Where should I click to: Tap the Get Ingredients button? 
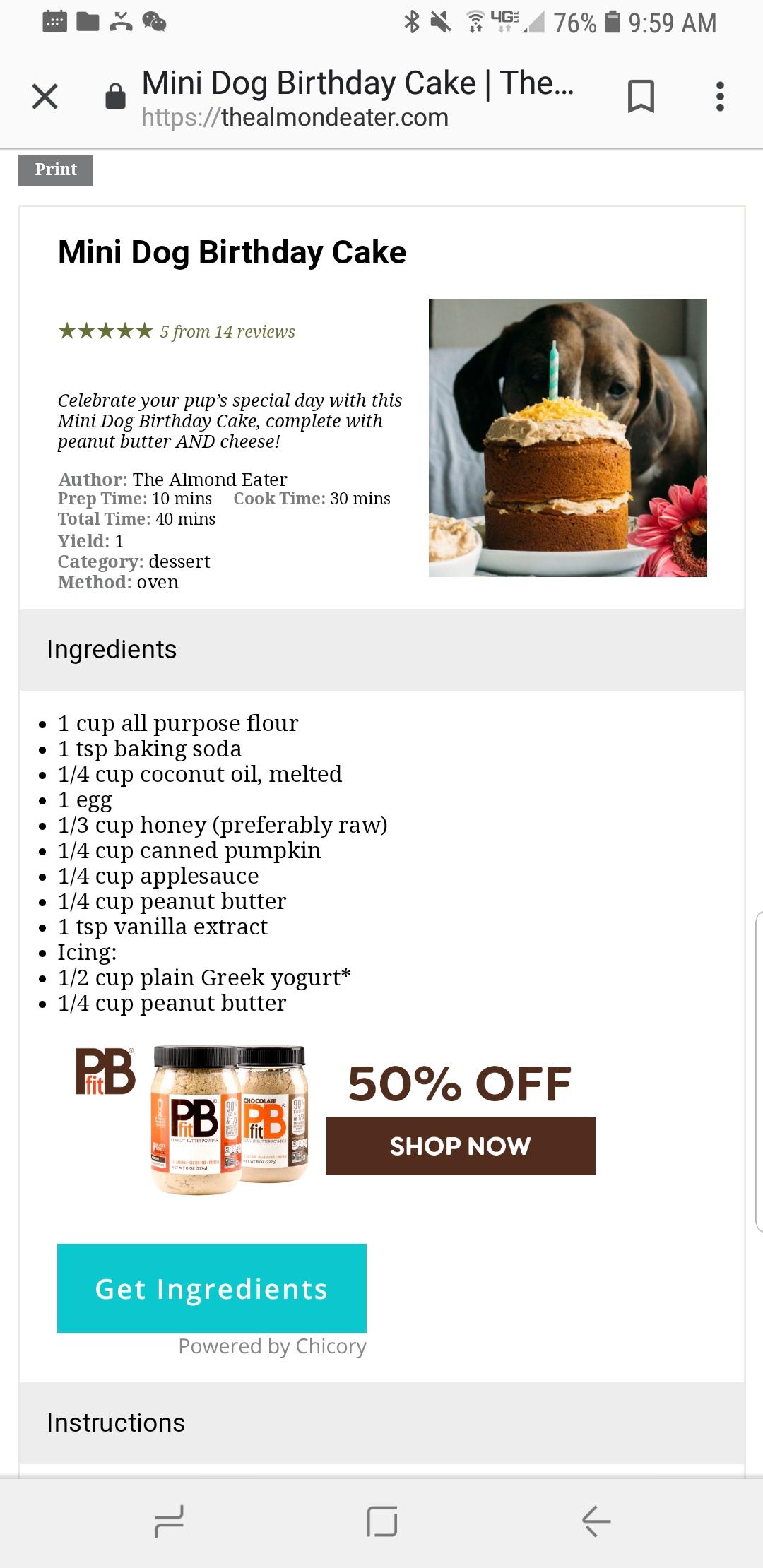(212, 1288)
